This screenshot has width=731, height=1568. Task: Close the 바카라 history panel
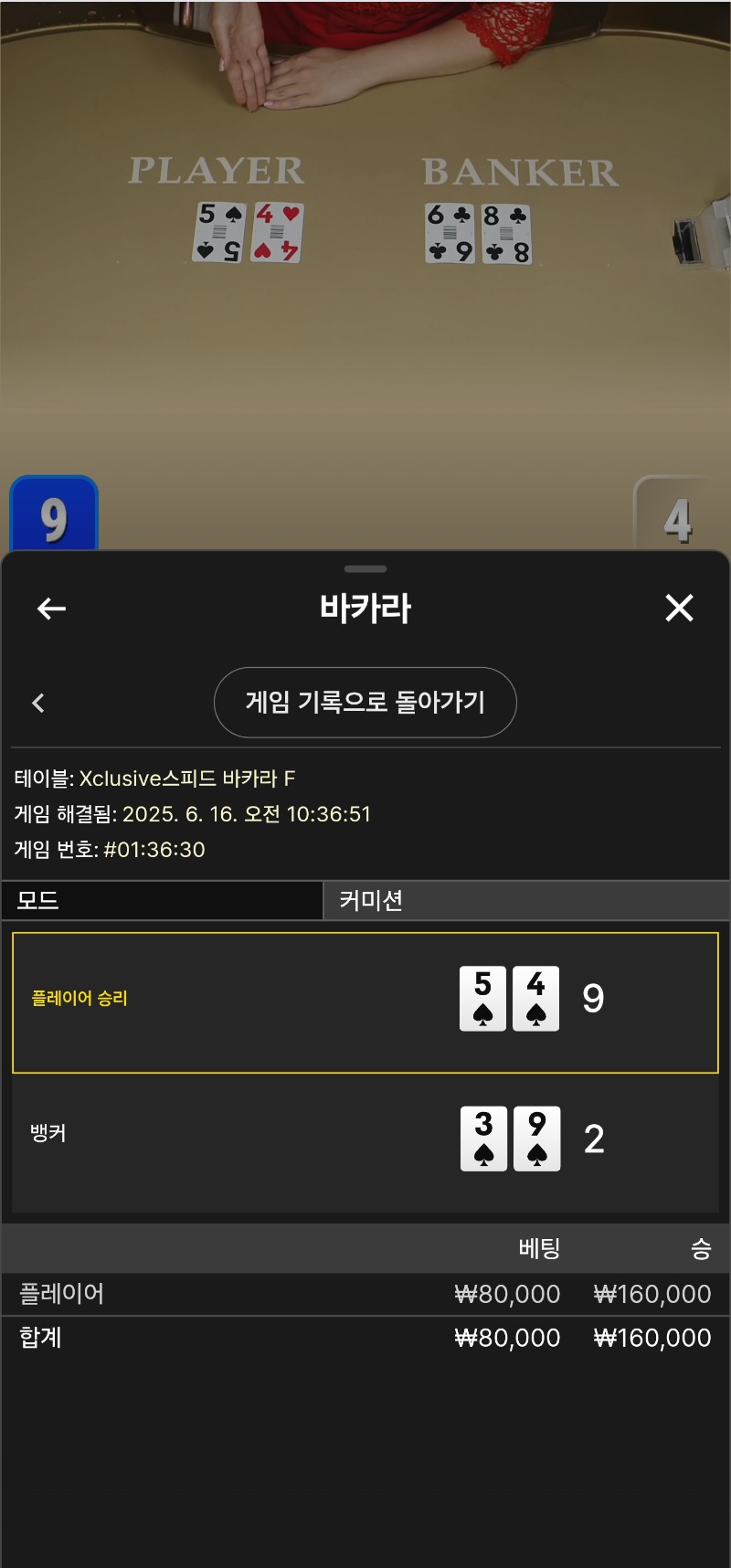click(x=679, y=608)
